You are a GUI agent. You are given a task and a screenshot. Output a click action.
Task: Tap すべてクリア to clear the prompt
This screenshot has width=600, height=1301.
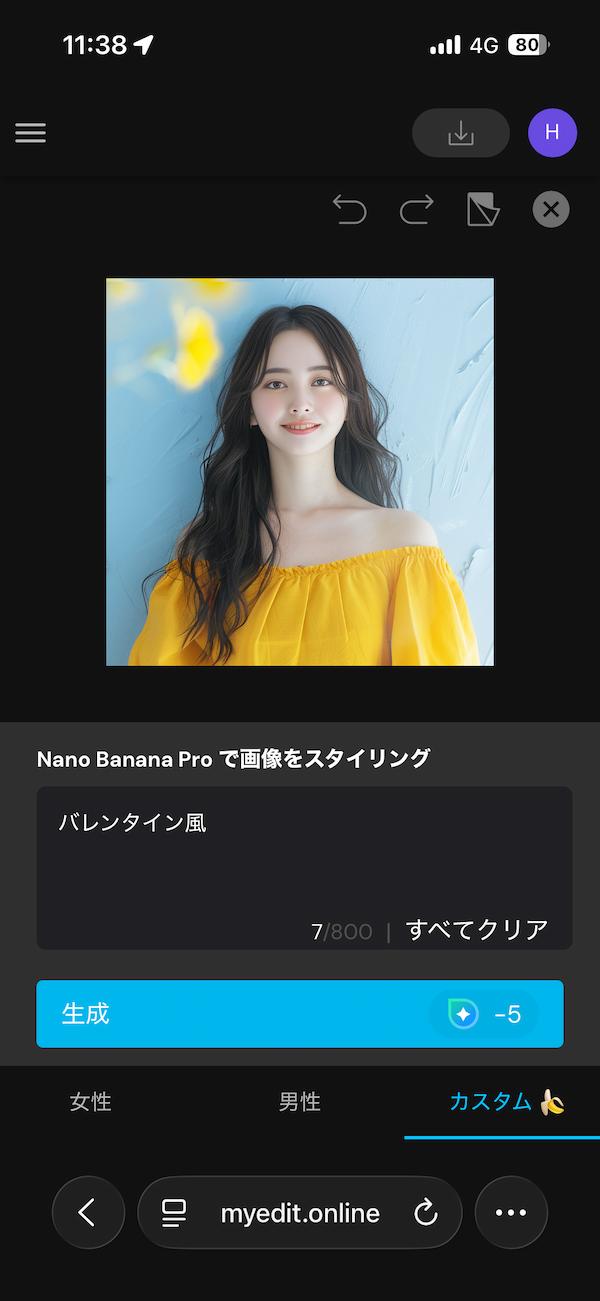[477, 930]
